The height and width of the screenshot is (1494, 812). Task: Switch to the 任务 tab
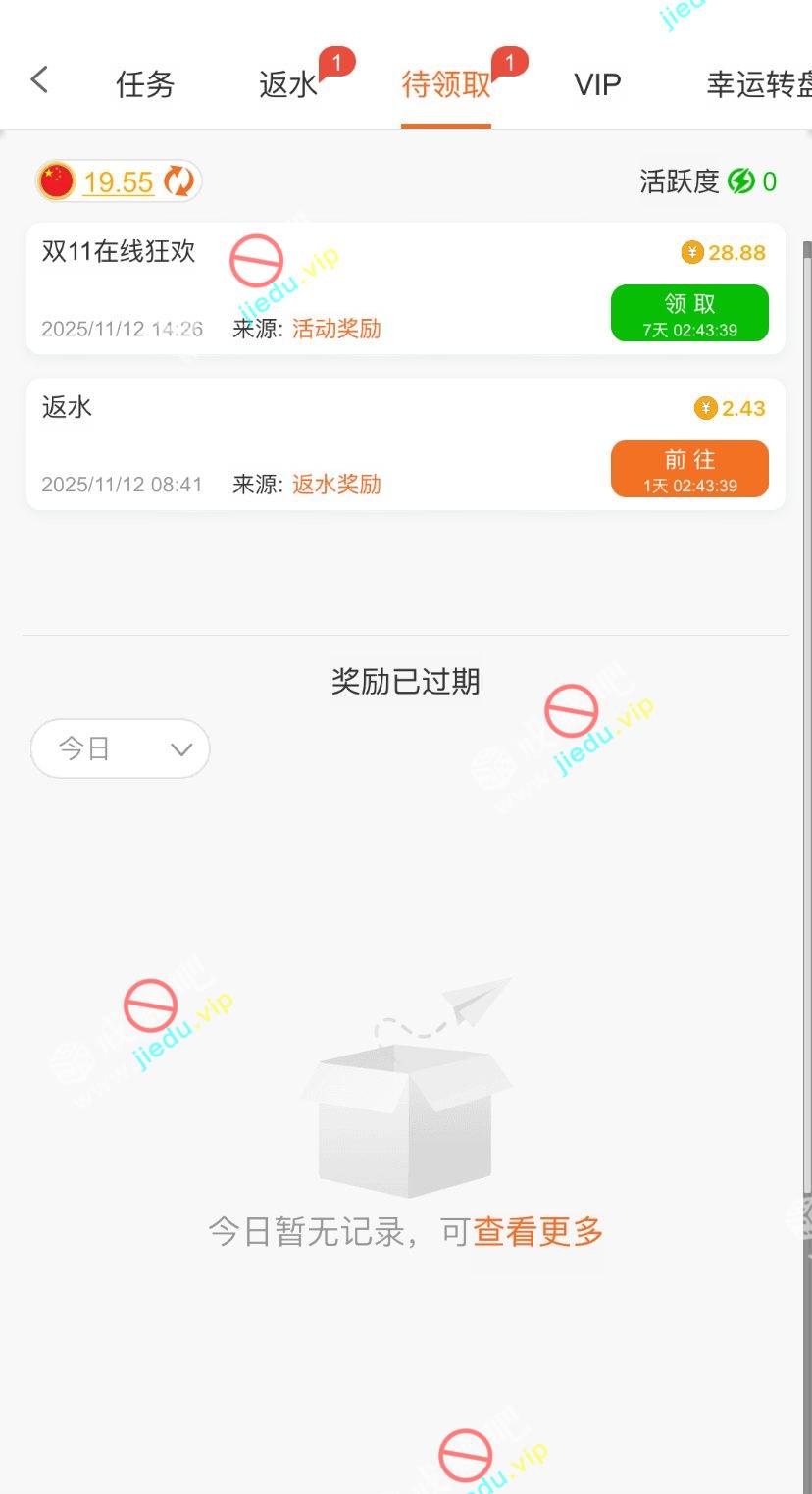coord(145,85)
